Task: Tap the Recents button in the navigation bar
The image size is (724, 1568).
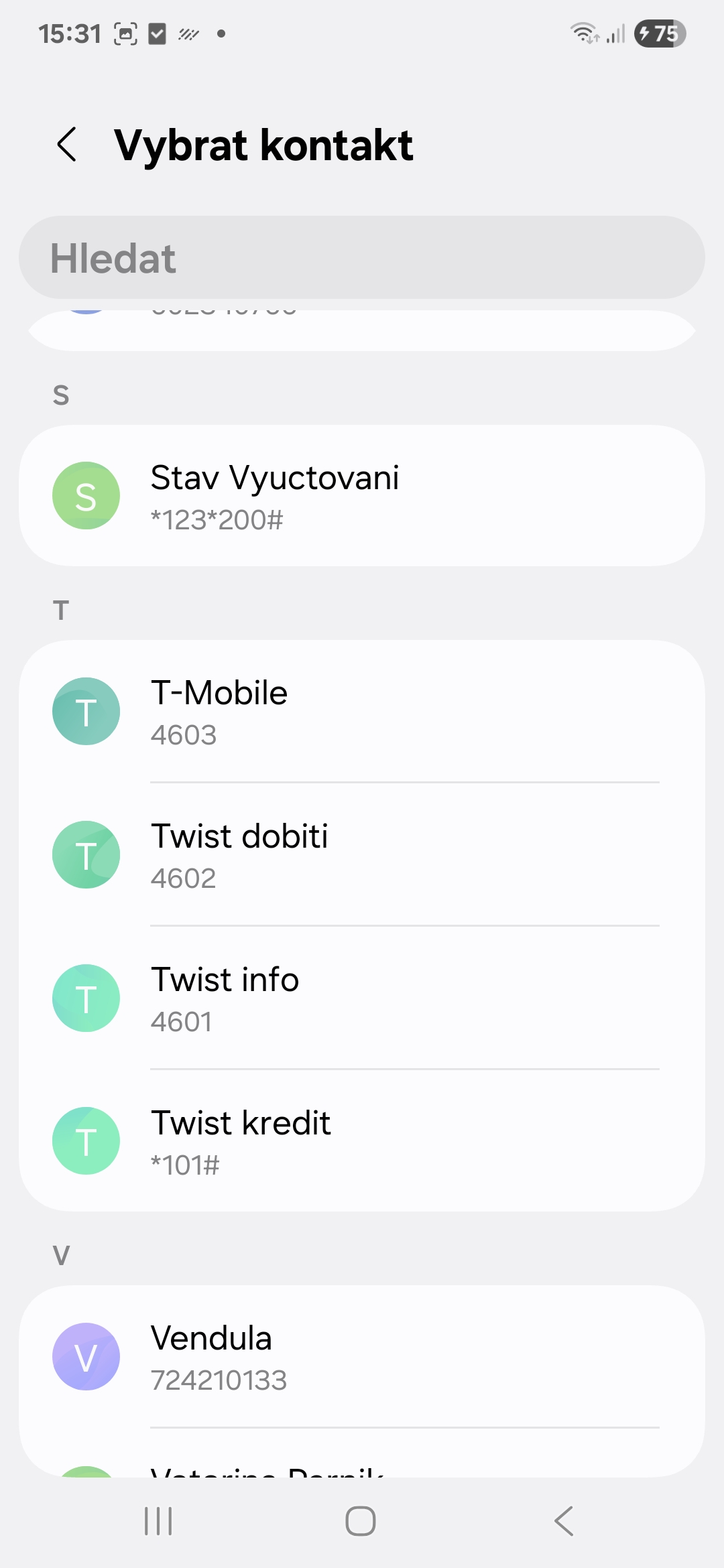Action: (157, 1520)
